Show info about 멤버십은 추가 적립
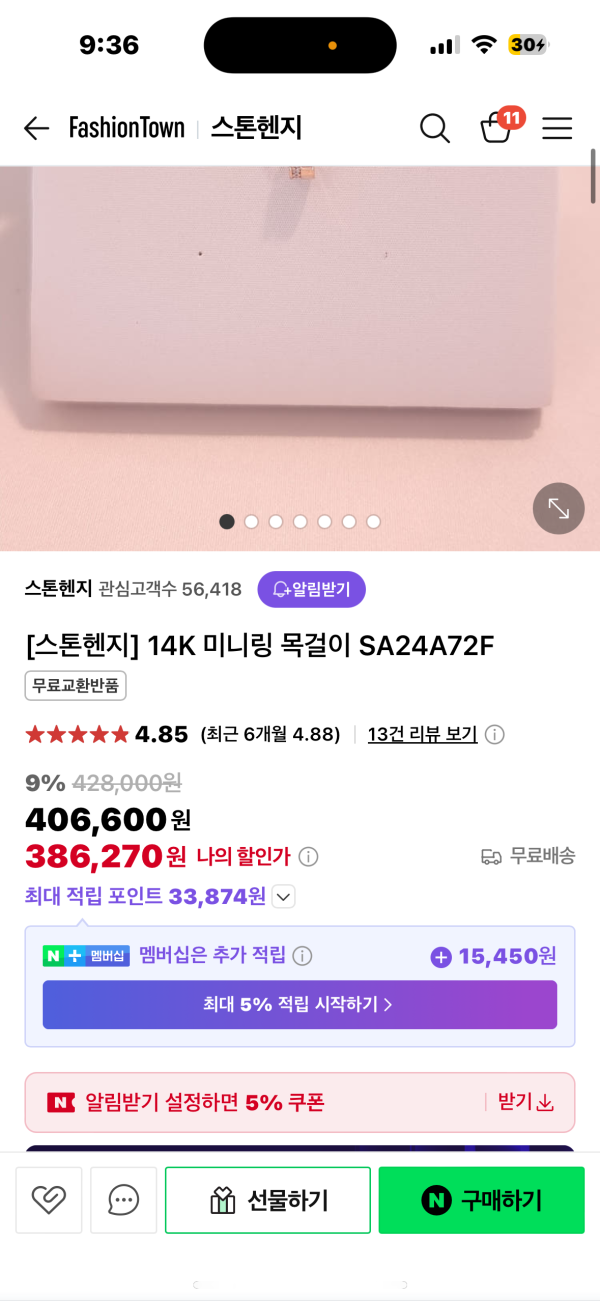 (302, 956)
